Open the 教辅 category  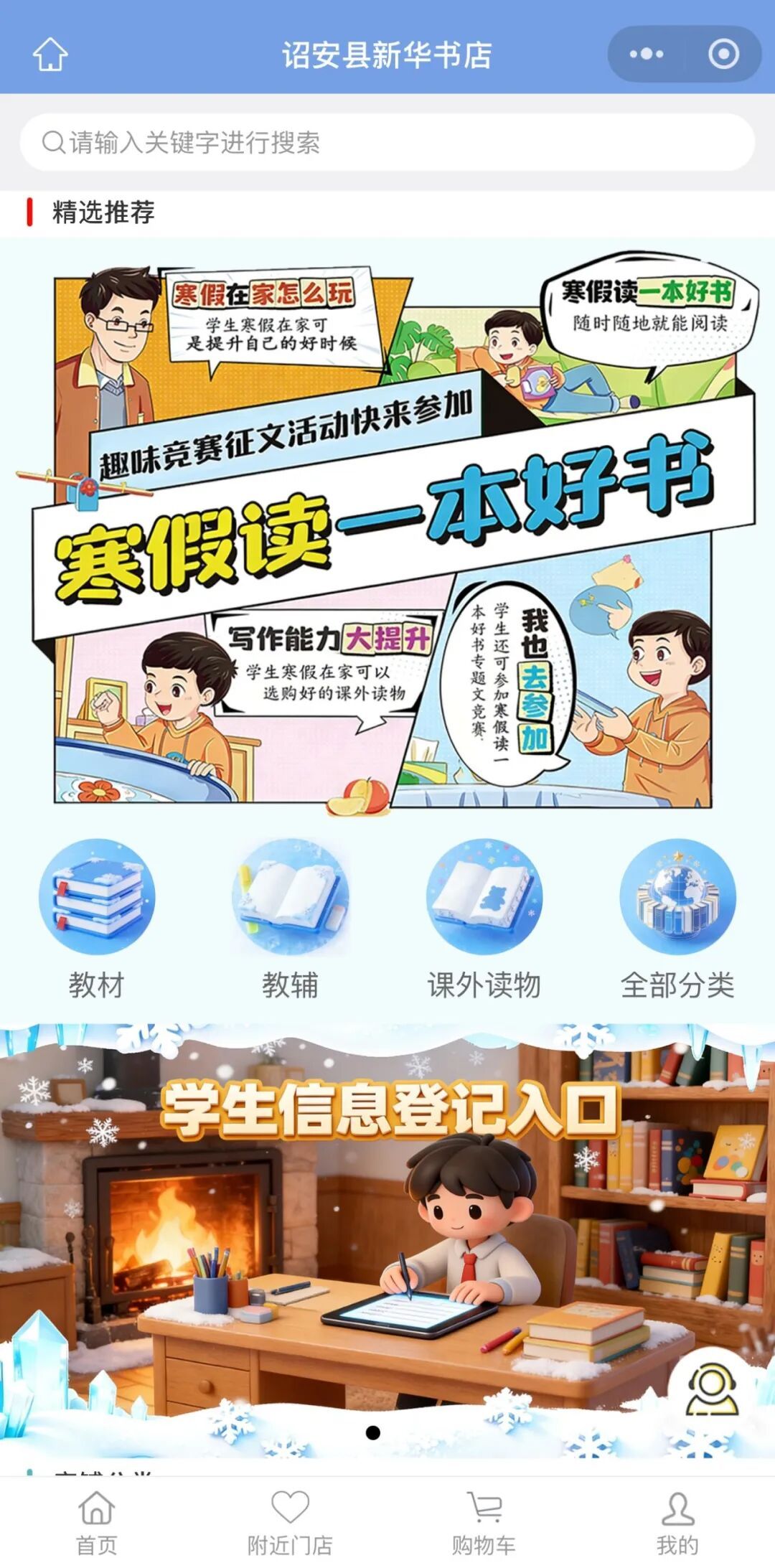(290, 919)
